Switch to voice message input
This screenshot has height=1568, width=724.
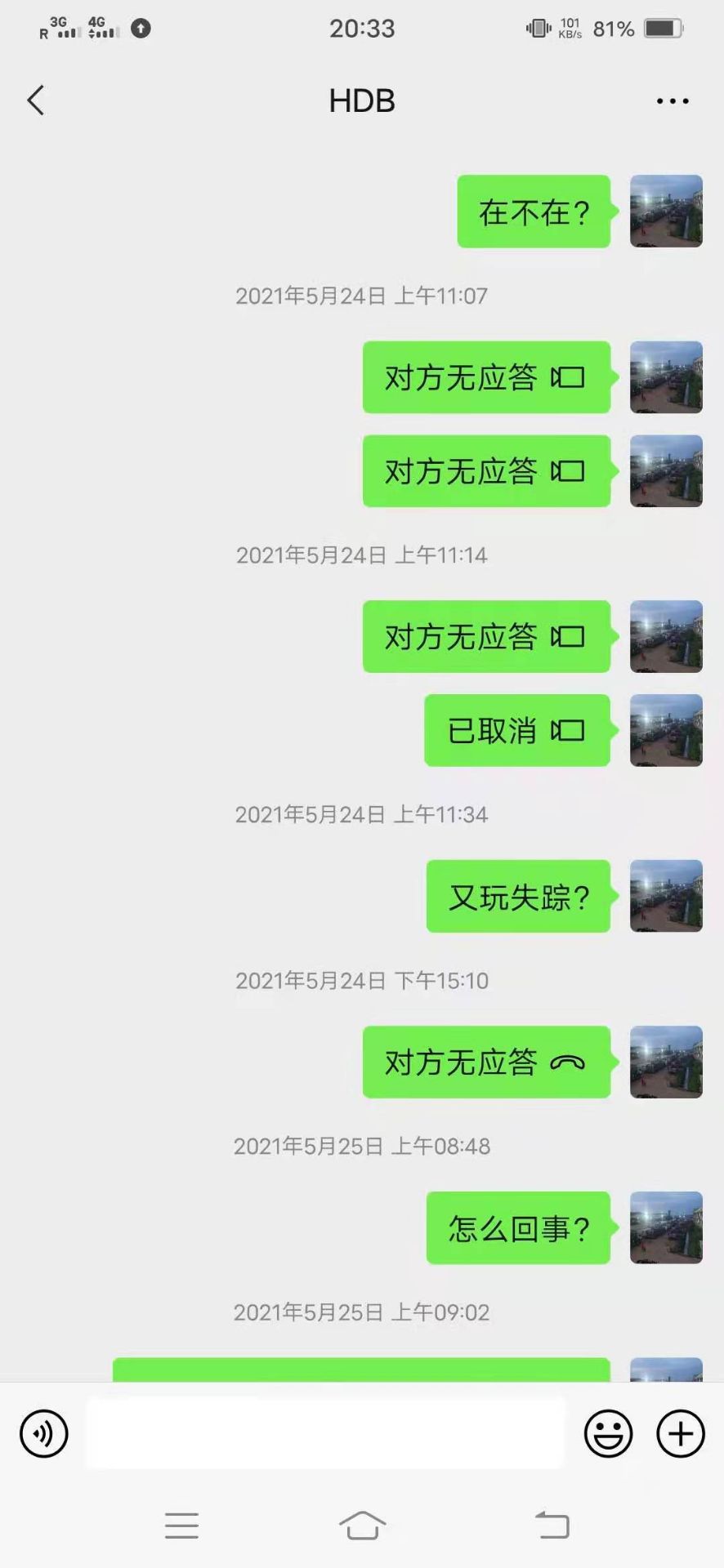coord(44,1433)
